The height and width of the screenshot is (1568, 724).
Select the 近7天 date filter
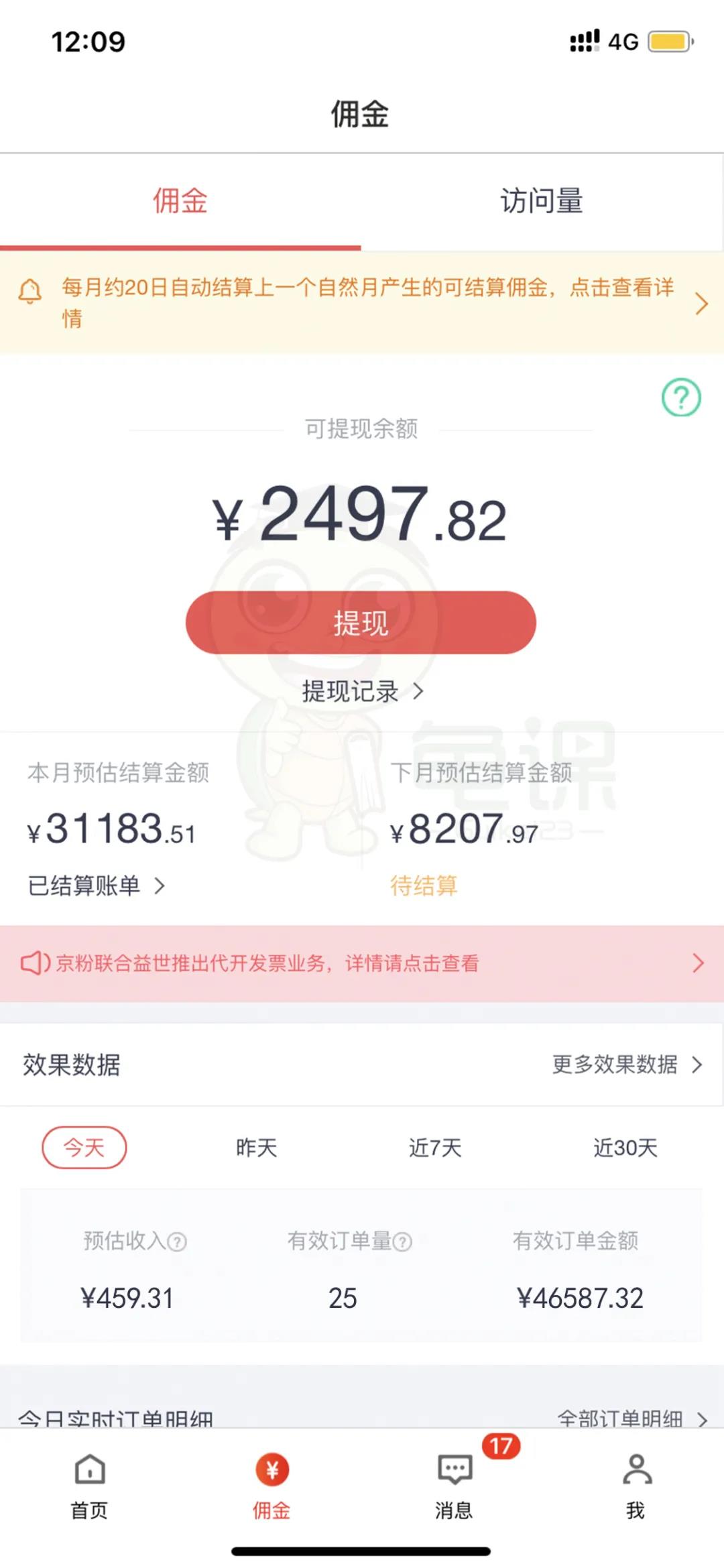click(x=436, y=1148)
